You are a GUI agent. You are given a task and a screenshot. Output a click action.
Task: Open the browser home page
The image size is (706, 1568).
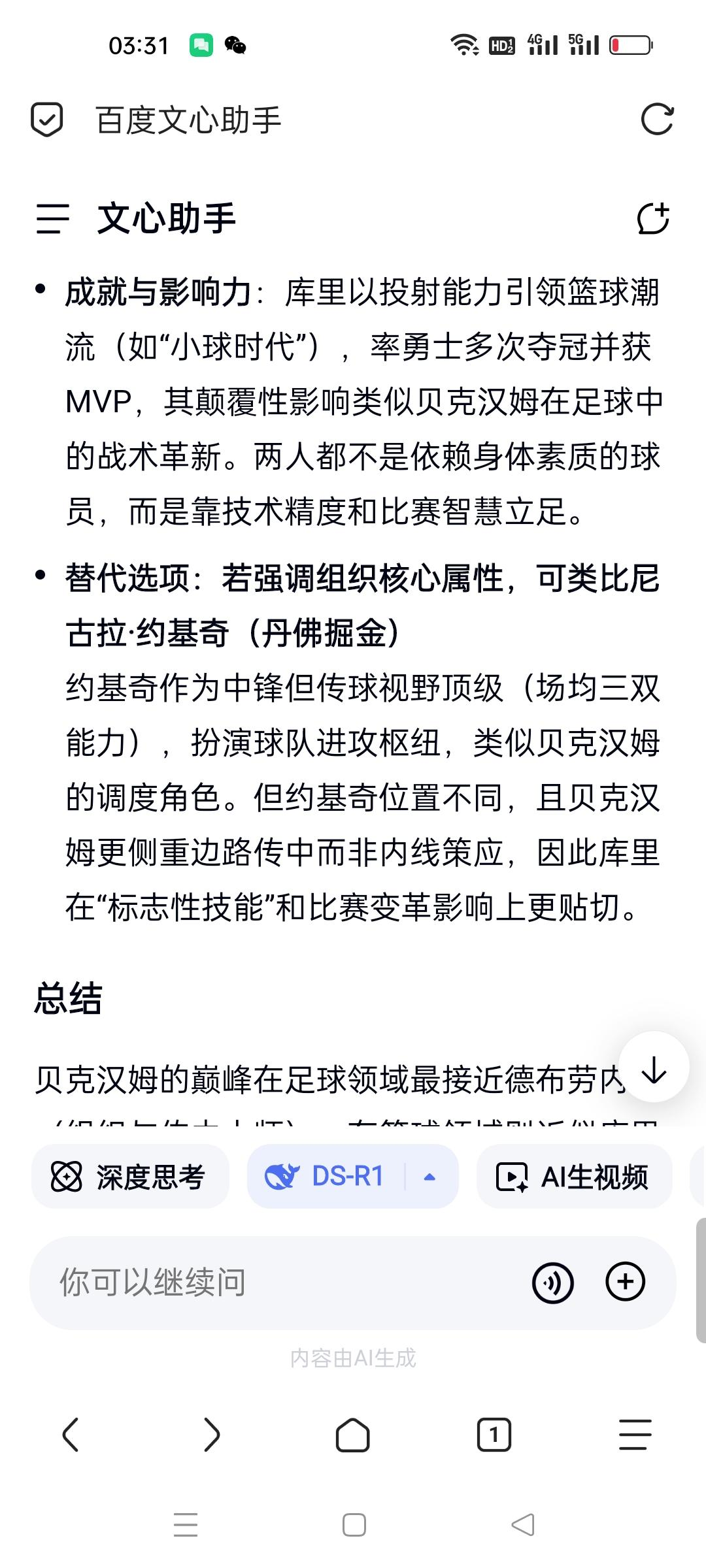click(x=353, y=1434)
